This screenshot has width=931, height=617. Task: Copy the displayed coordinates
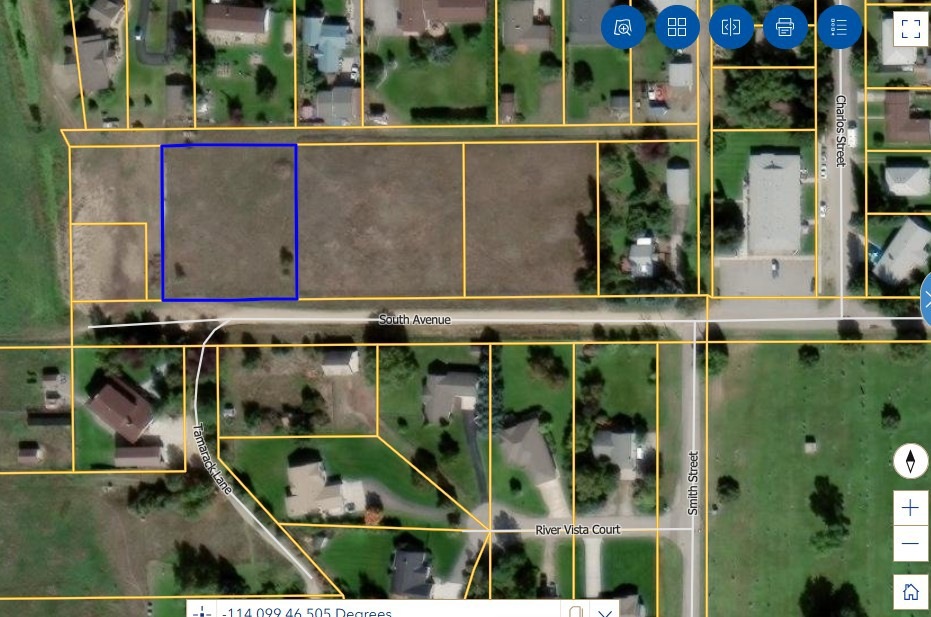pos(575,611)
